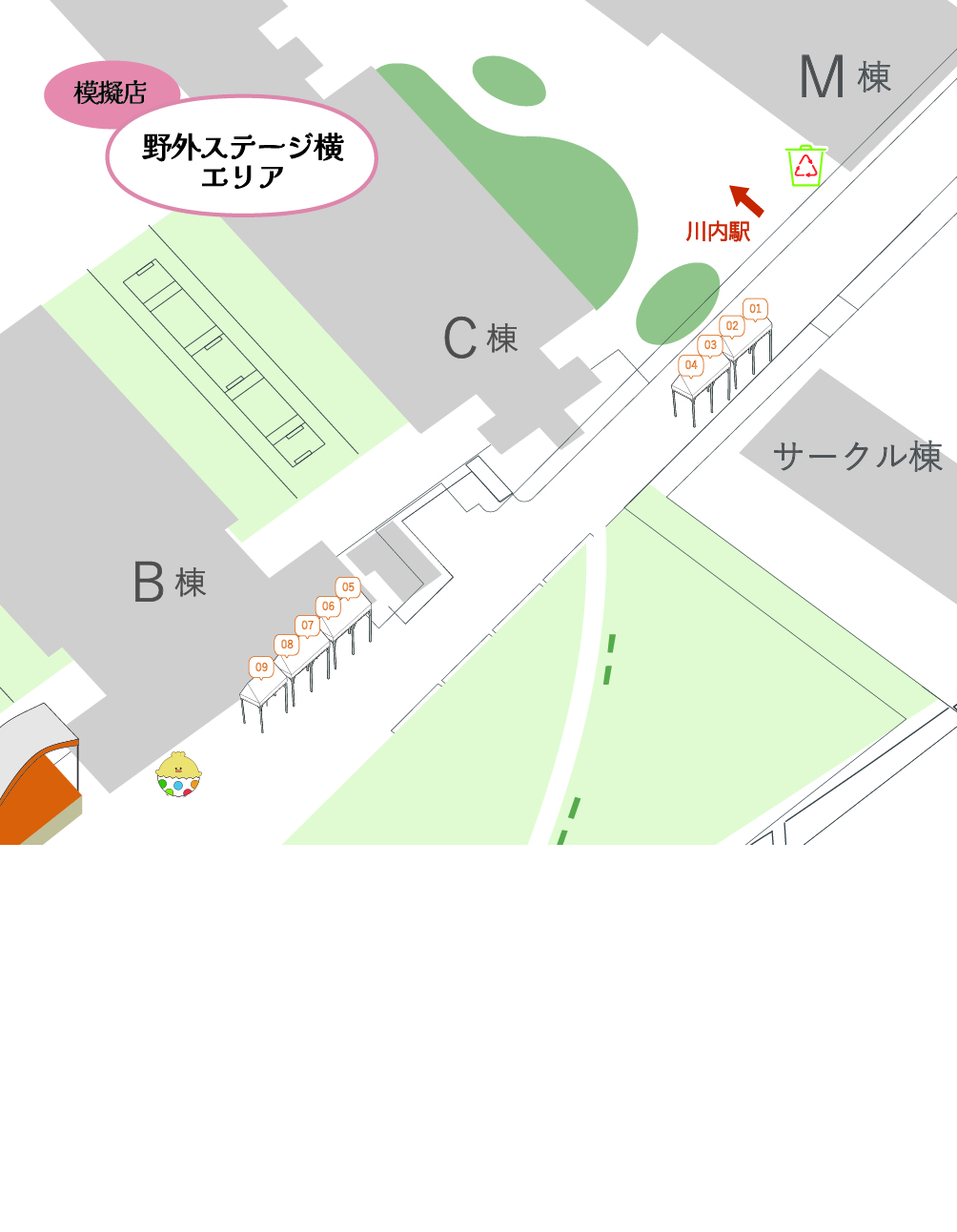Tap booth marker 02
Viewport: 957px width, 1232px height.
(x=732, y=326)
